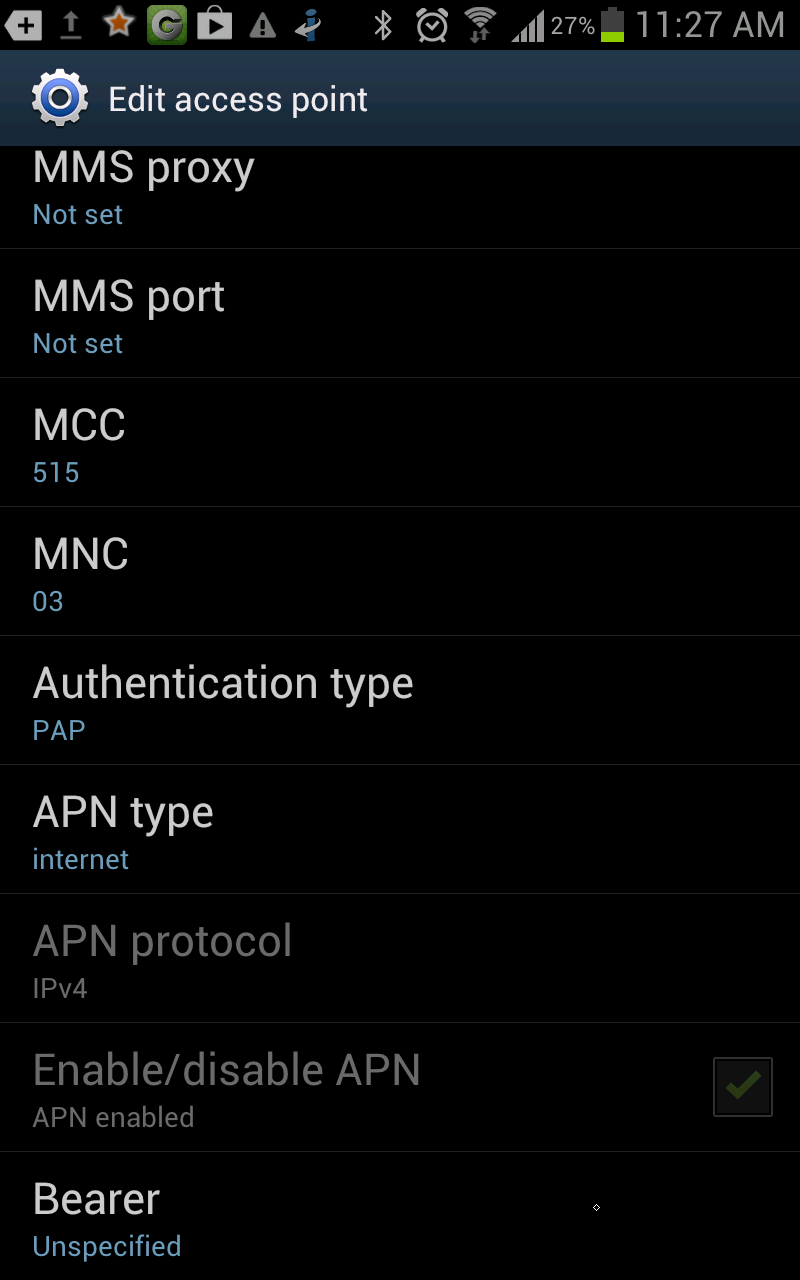Select Authentication type setting
Screen dimensions: 800x1280
point(400,700)
